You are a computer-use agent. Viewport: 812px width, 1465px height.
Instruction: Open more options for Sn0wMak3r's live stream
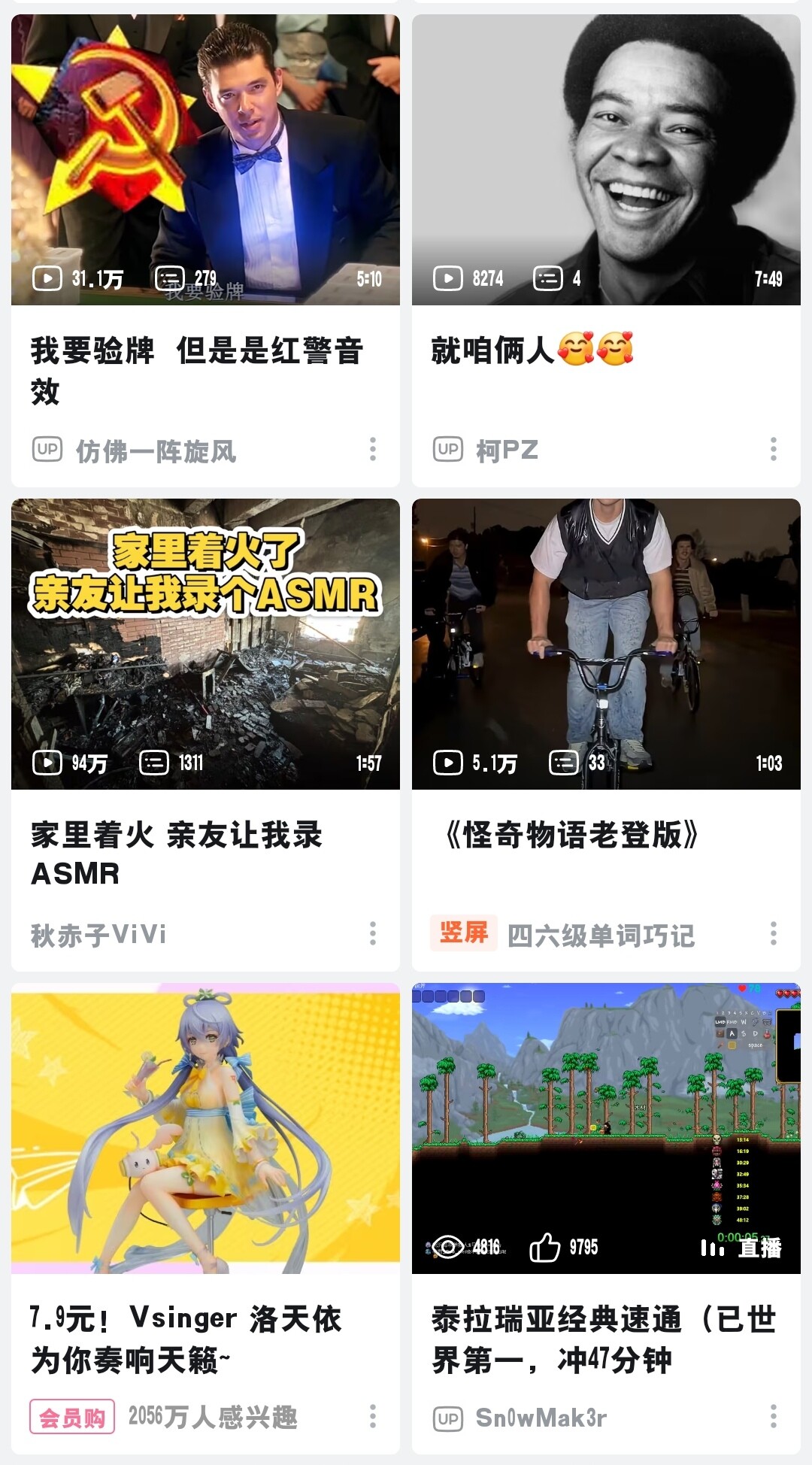tap(774, 1417)
